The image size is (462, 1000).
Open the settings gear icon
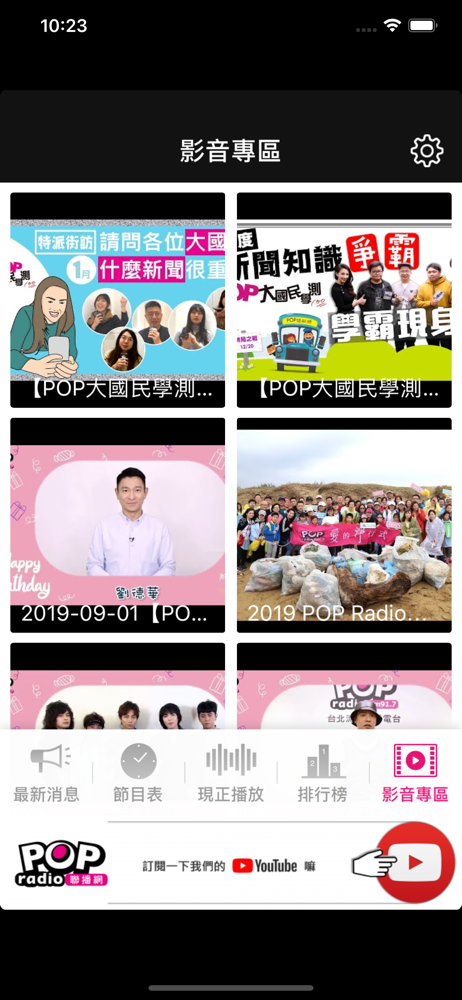click(x=426, y=152)
